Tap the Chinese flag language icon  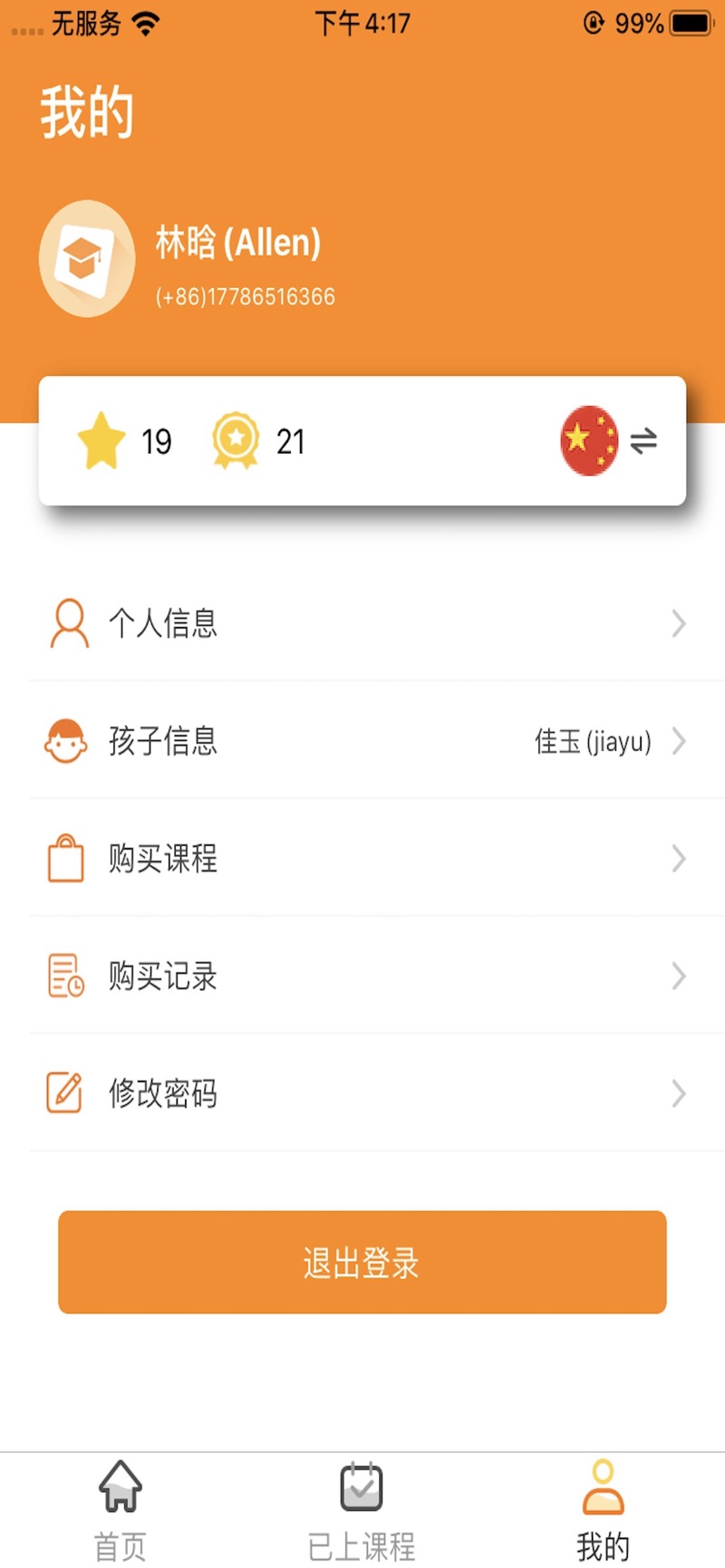(587, 441)
